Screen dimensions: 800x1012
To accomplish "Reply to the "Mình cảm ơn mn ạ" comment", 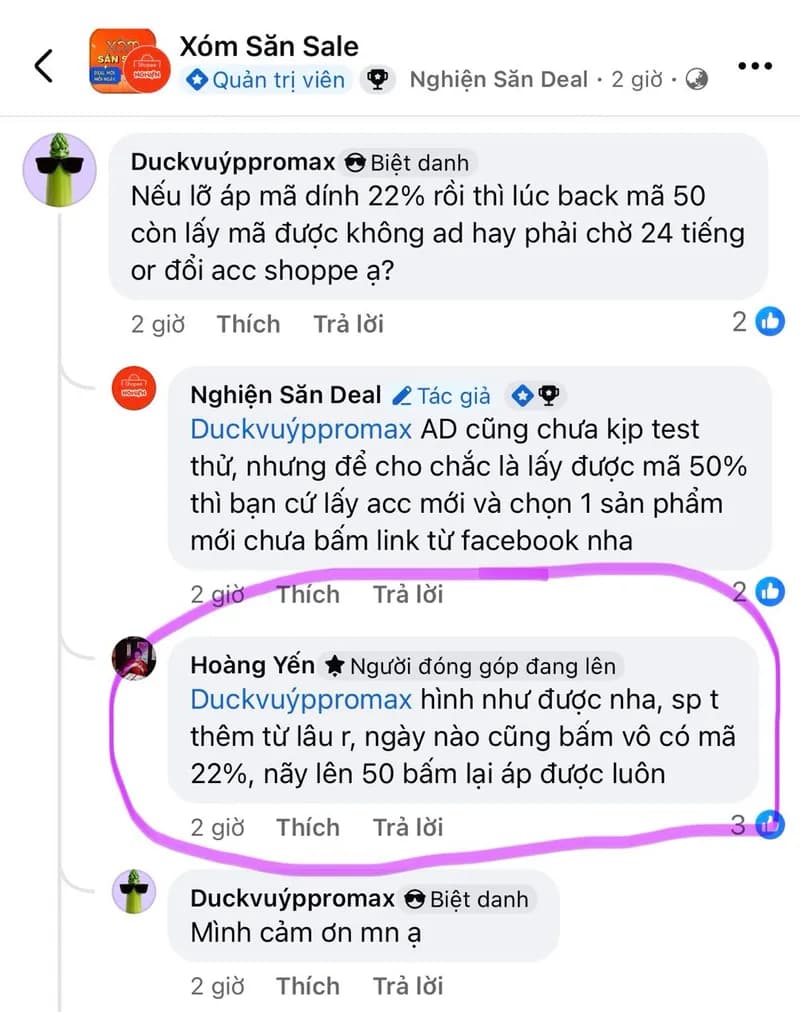I will pyautogui.click(x=408, y=986).
